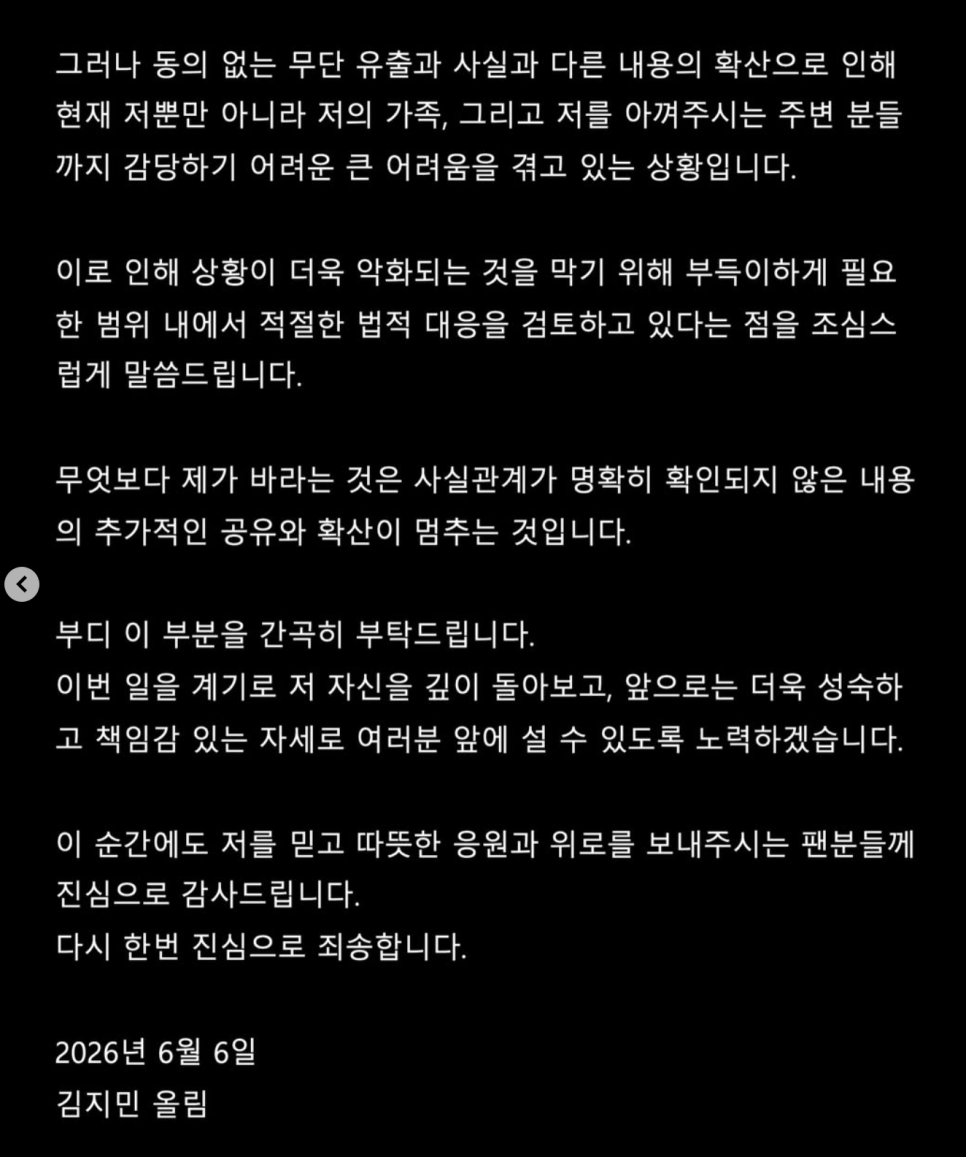Go to the previous image in carousel
This screenshot has height=1157, width=966.
(22, 584)
